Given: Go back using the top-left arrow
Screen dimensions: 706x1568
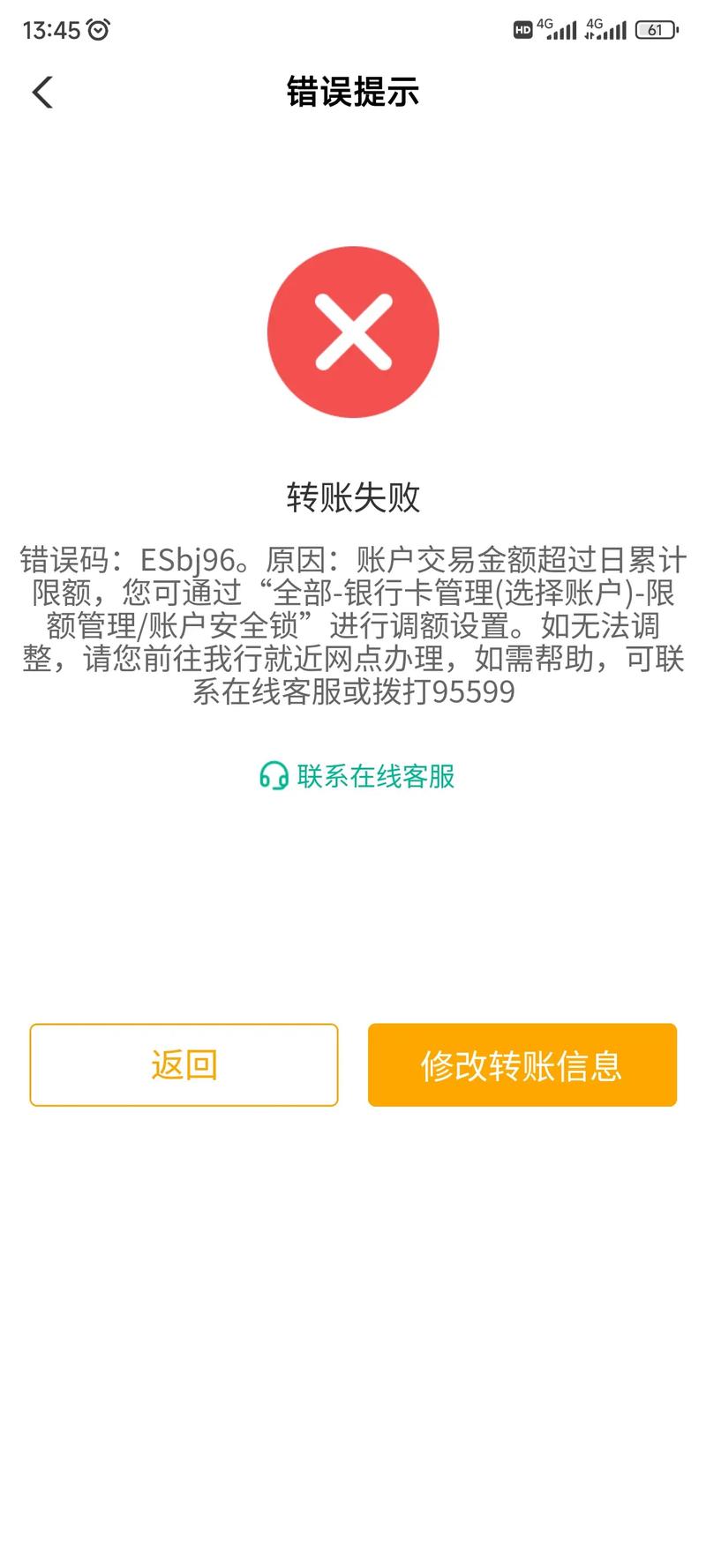Looking at the screenshot, I should 42,92.
